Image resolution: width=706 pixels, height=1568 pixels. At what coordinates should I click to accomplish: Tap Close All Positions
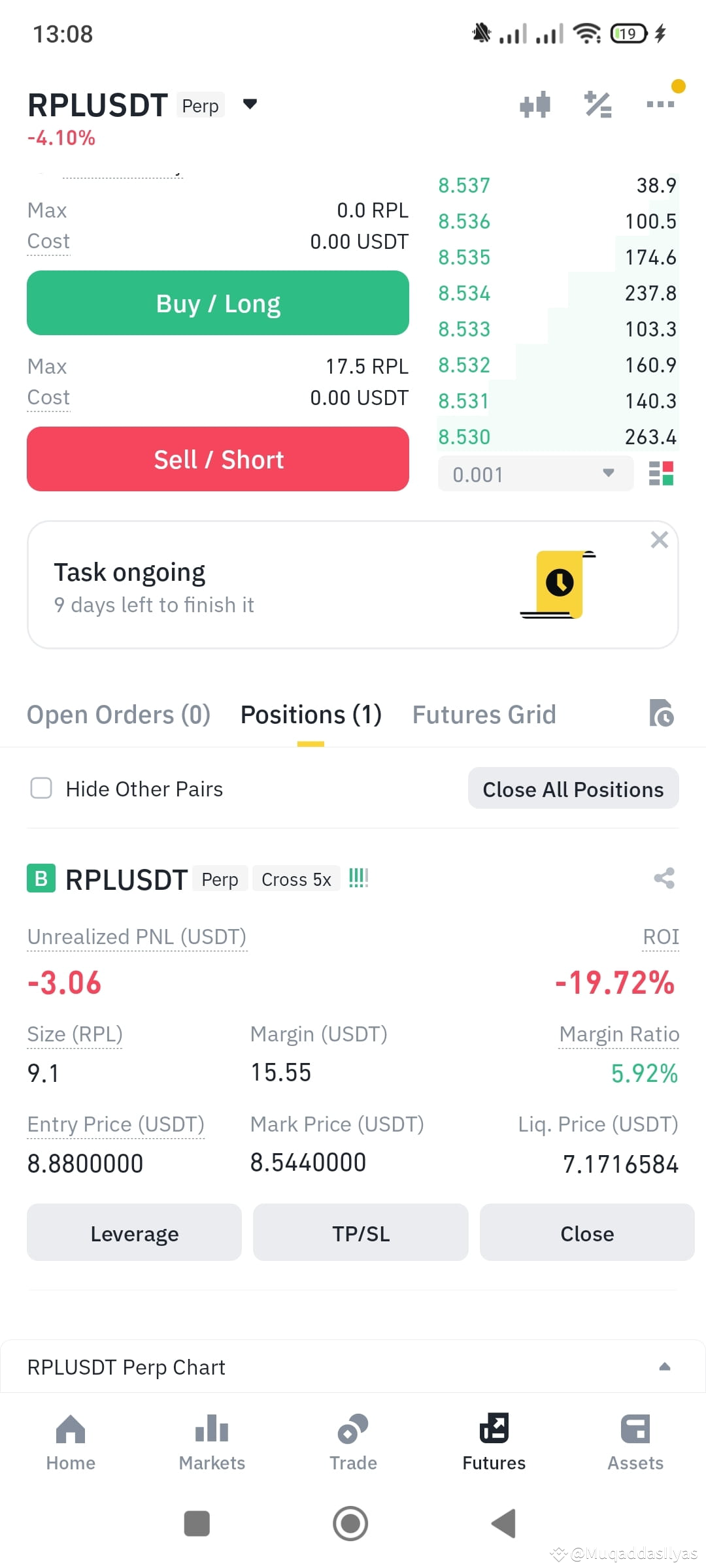pos(573,789)
